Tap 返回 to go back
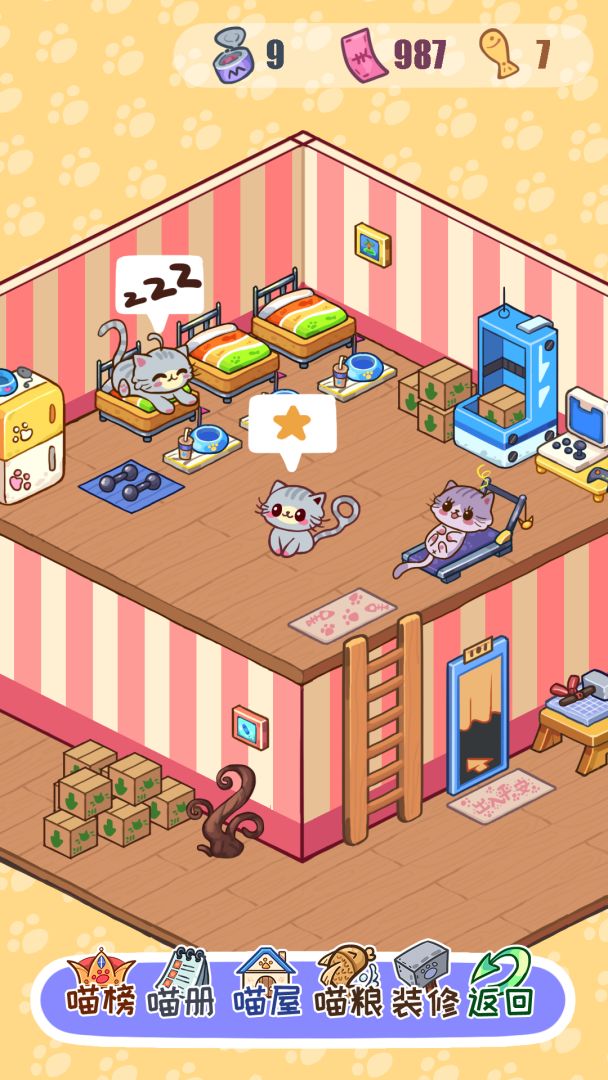 pos(502,985)
